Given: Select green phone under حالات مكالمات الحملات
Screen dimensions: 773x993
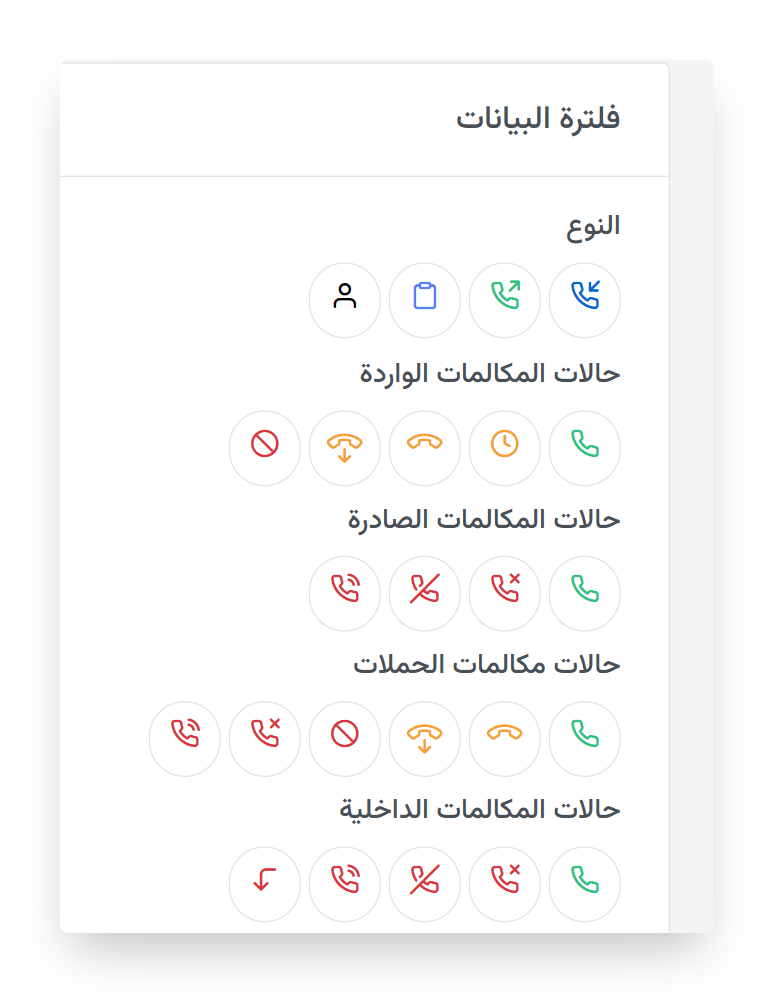Looking at the screenshot, I should pos(585,736).
